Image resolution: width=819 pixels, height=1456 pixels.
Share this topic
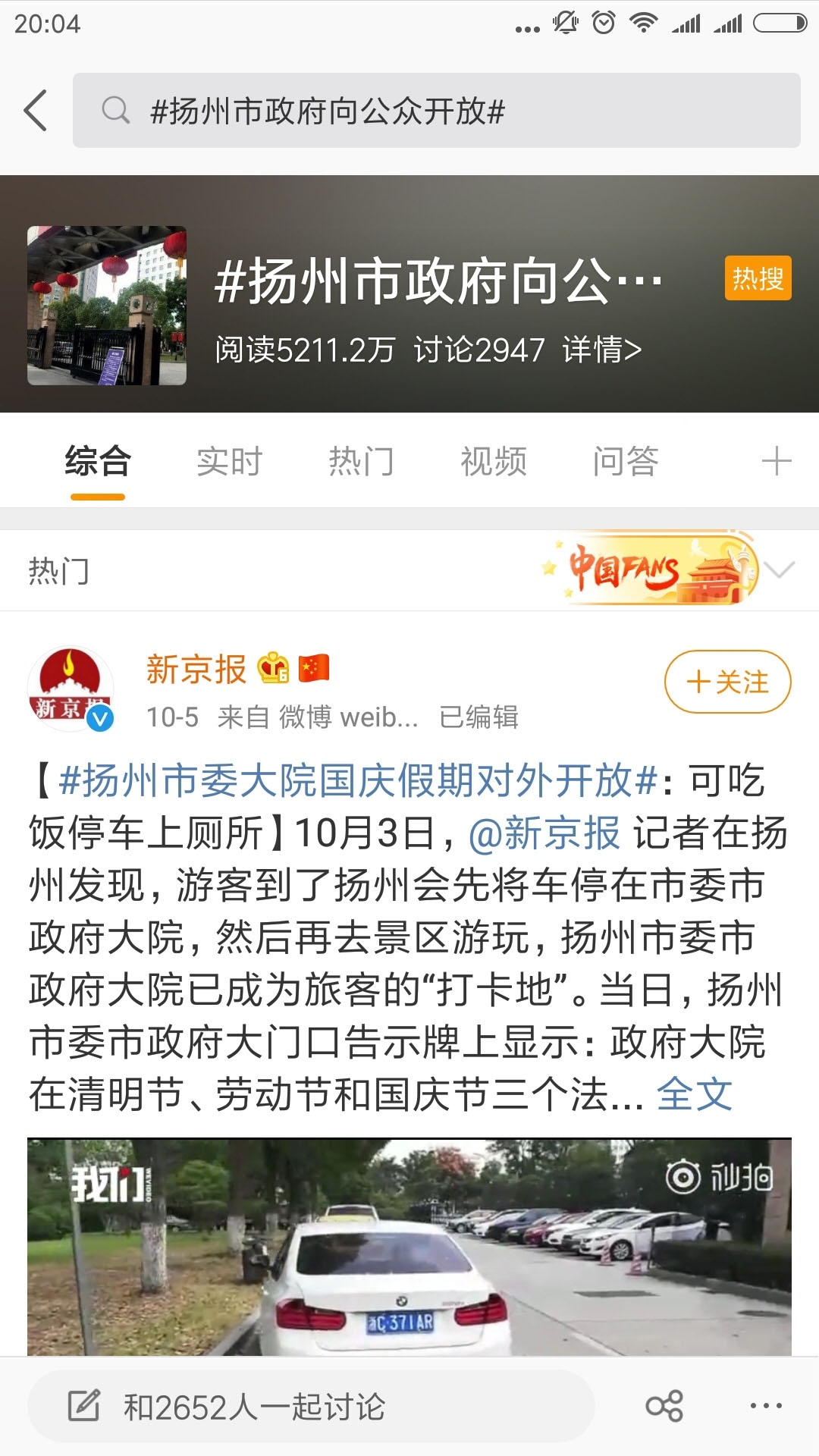click(x=664, y=1407)
